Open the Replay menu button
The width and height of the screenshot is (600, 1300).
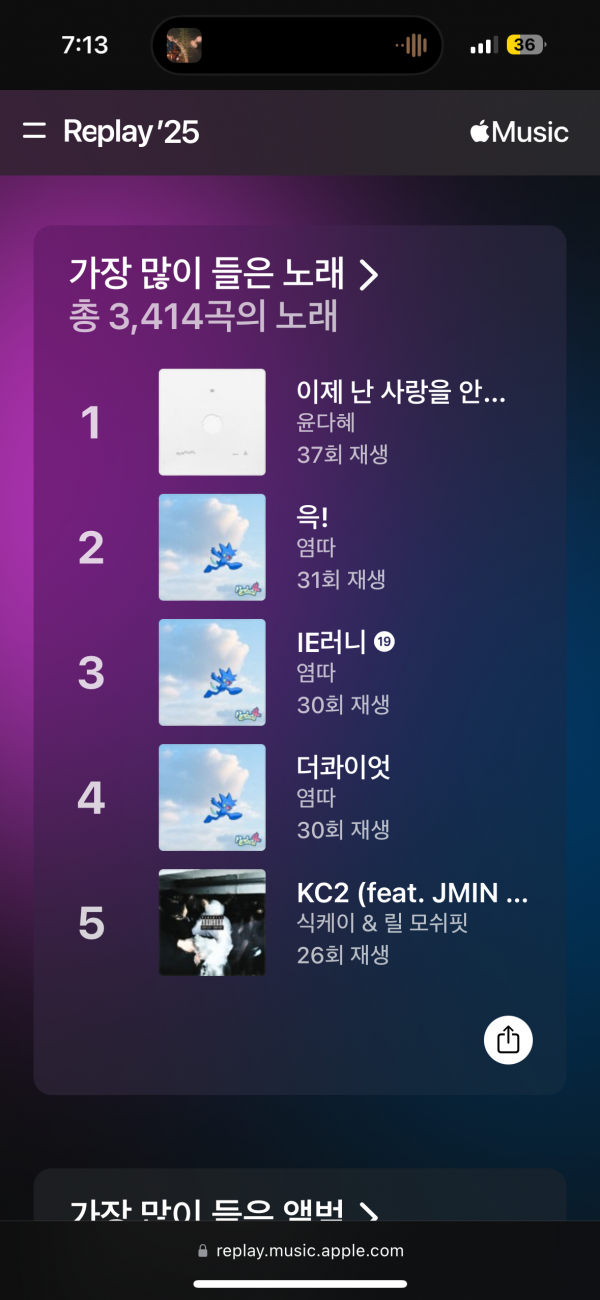pos(34,131)
